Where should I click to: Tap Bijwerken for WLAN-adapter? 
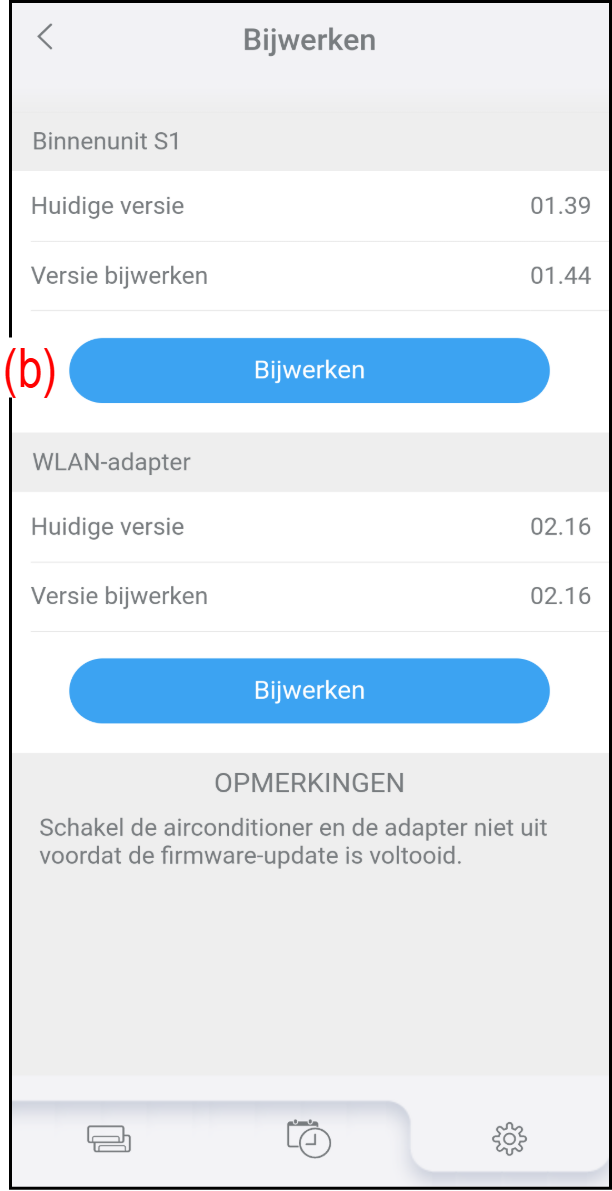point(309,690)
